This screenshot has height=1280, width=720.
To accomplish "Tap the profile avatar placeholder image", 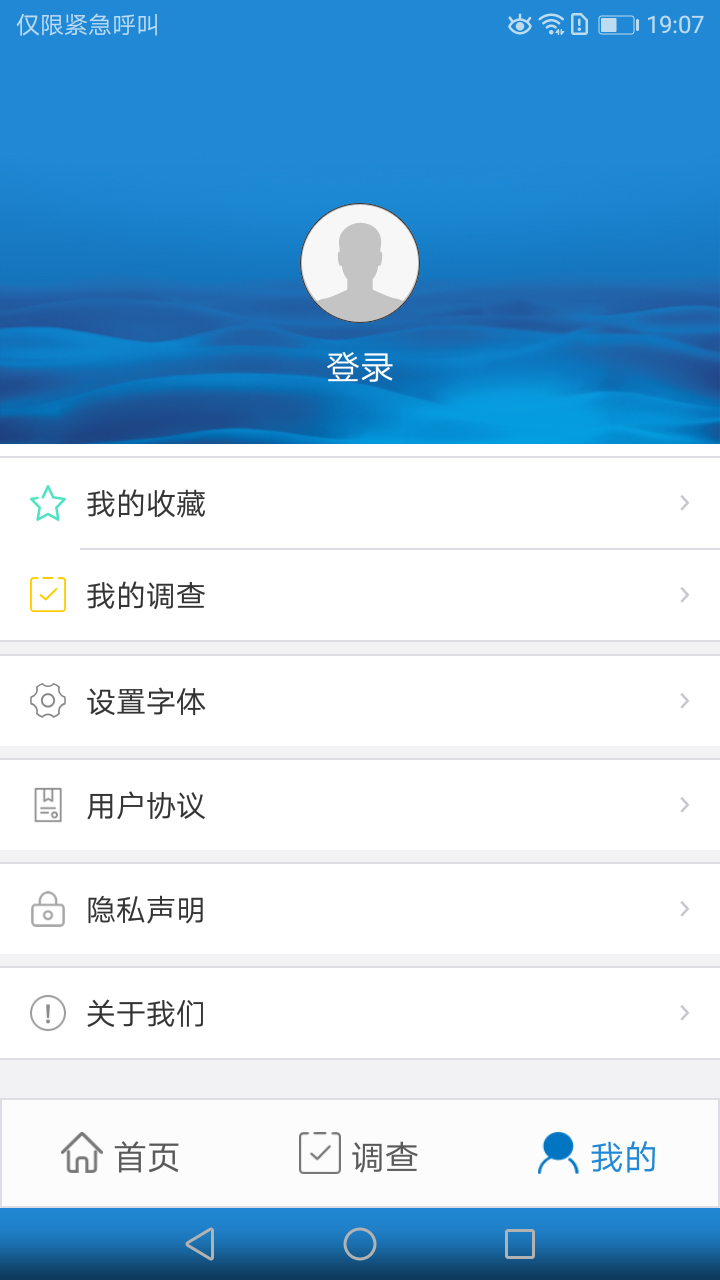I will point(360,263).
